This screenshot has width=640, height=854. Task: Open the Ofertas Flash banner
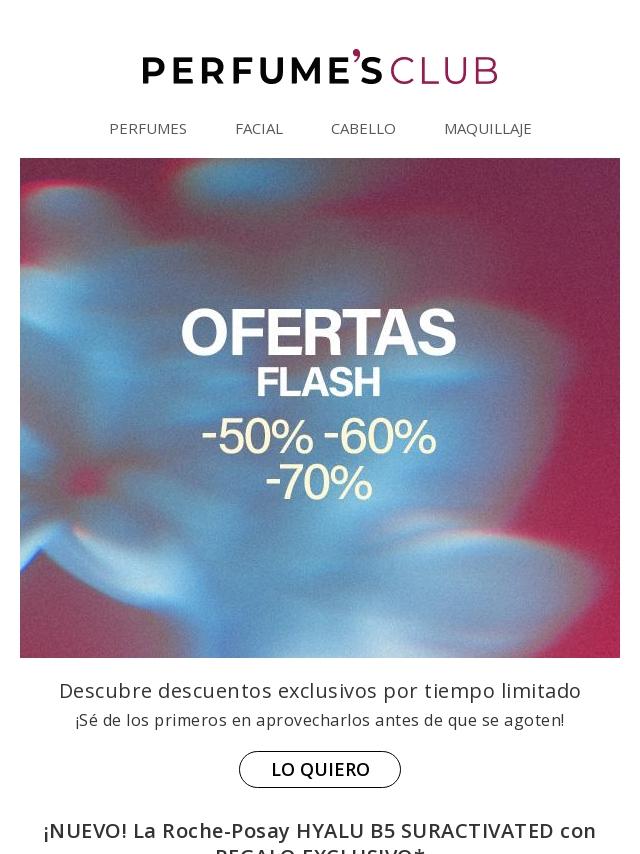point(320,408)
